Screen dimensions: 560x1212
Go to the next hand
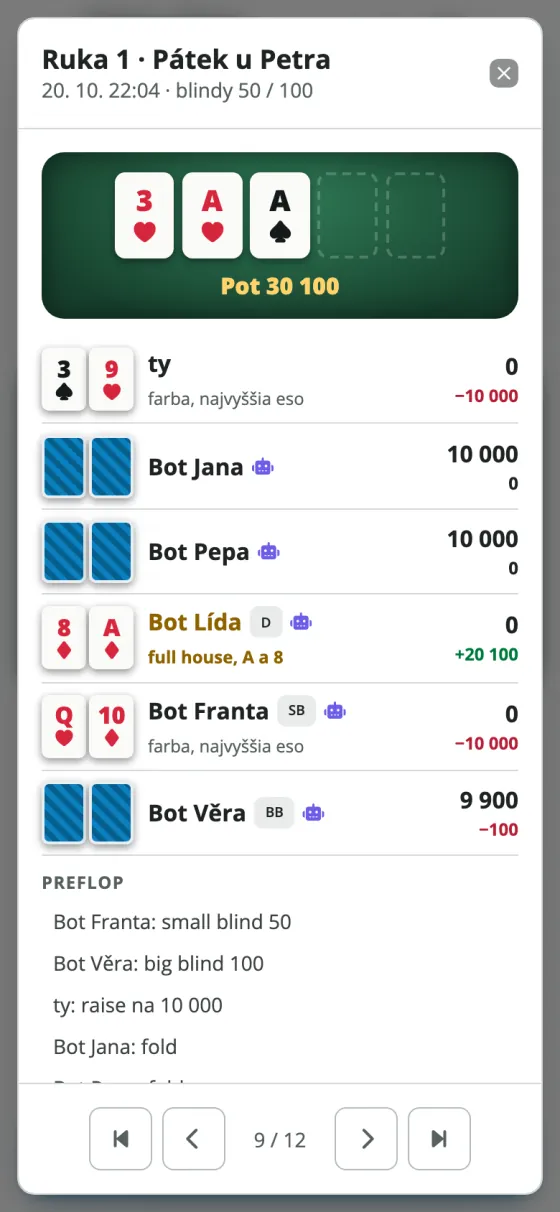[x=366, y=1139]
